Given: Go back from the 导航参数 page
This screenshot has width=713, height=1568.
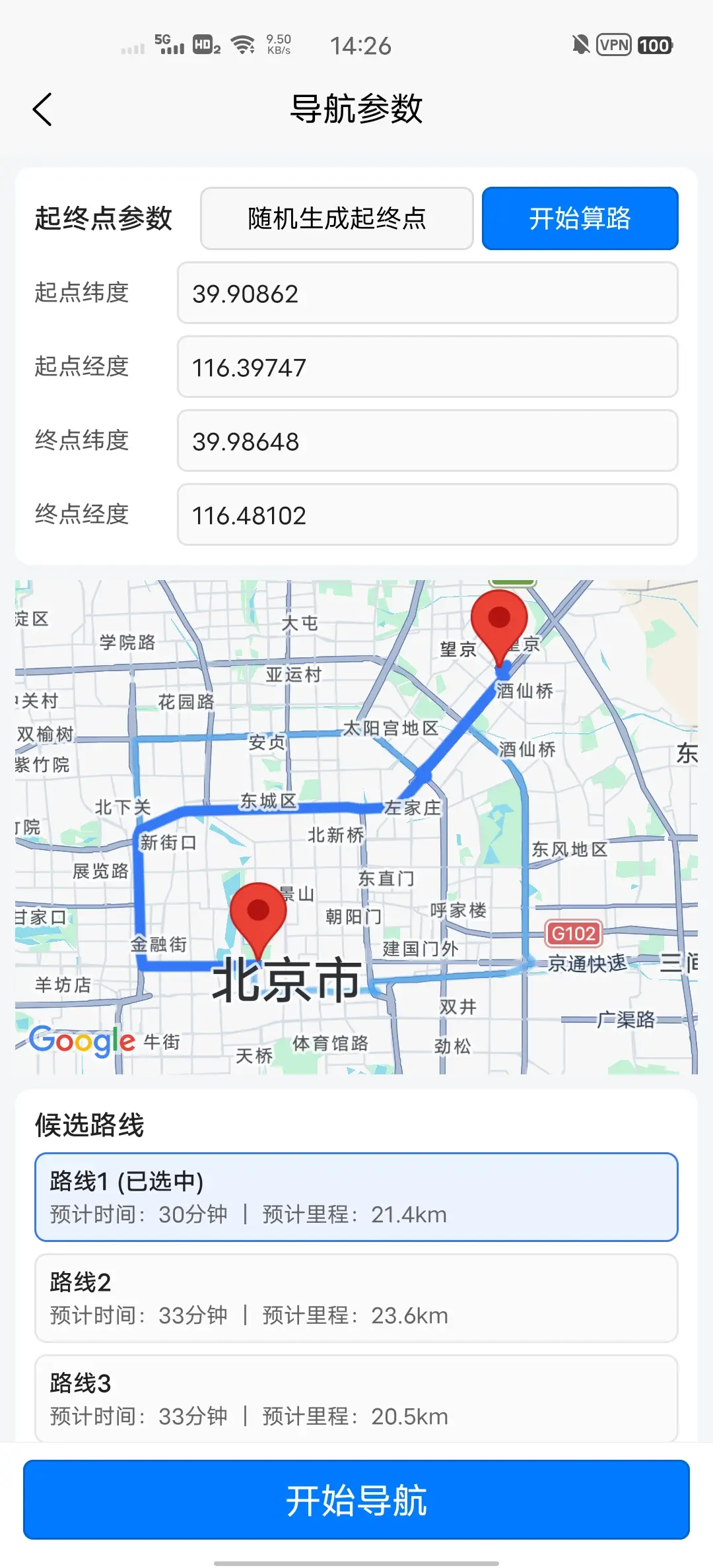Looking at the screenshot, I should point(42,110).
